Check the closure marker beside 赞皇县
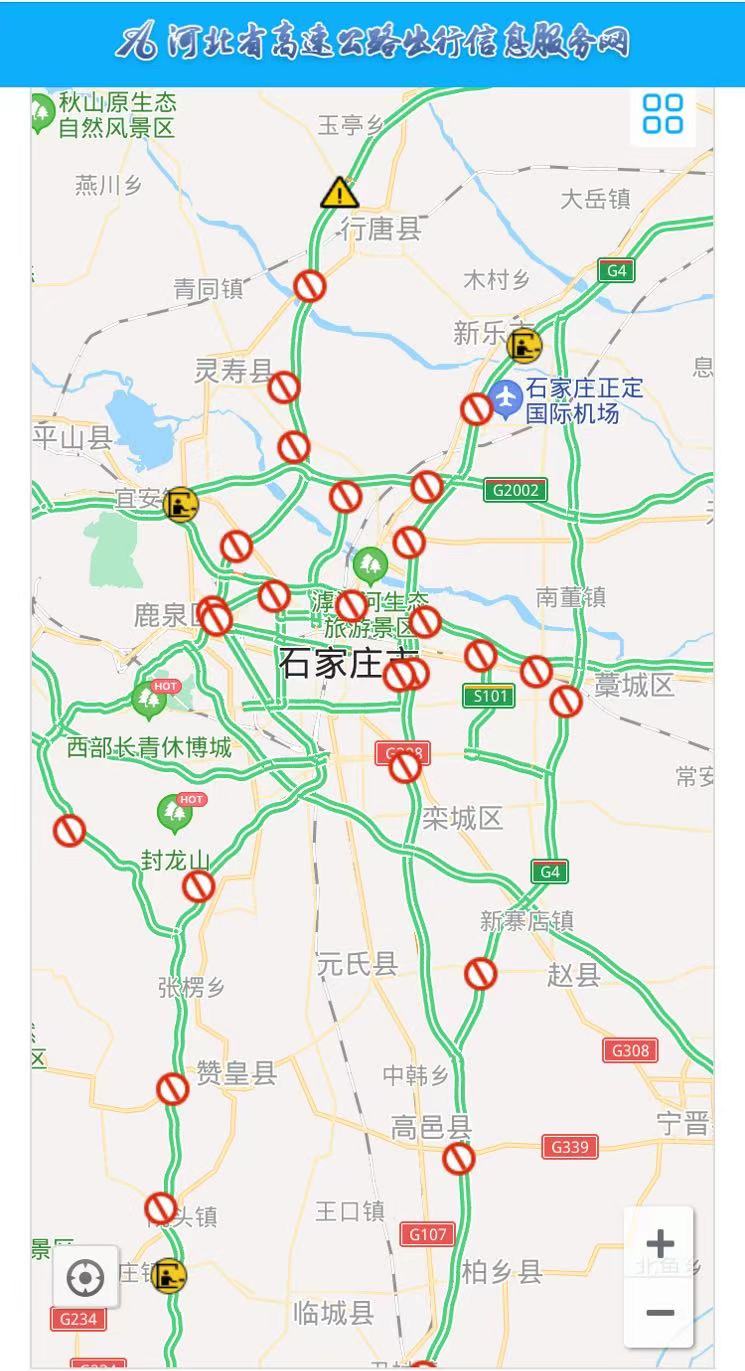 [x=172, y=1088]
